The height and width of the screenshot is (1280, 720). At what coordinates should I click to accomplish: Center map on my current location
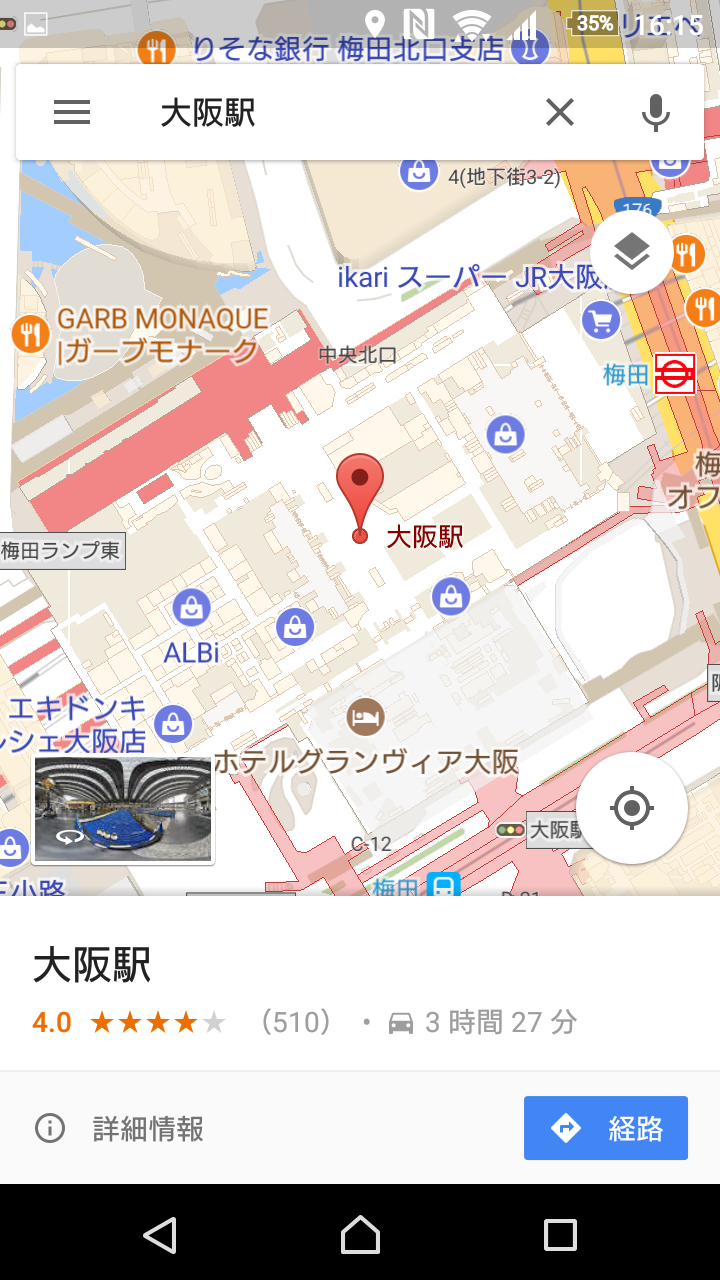click(632, 808)
